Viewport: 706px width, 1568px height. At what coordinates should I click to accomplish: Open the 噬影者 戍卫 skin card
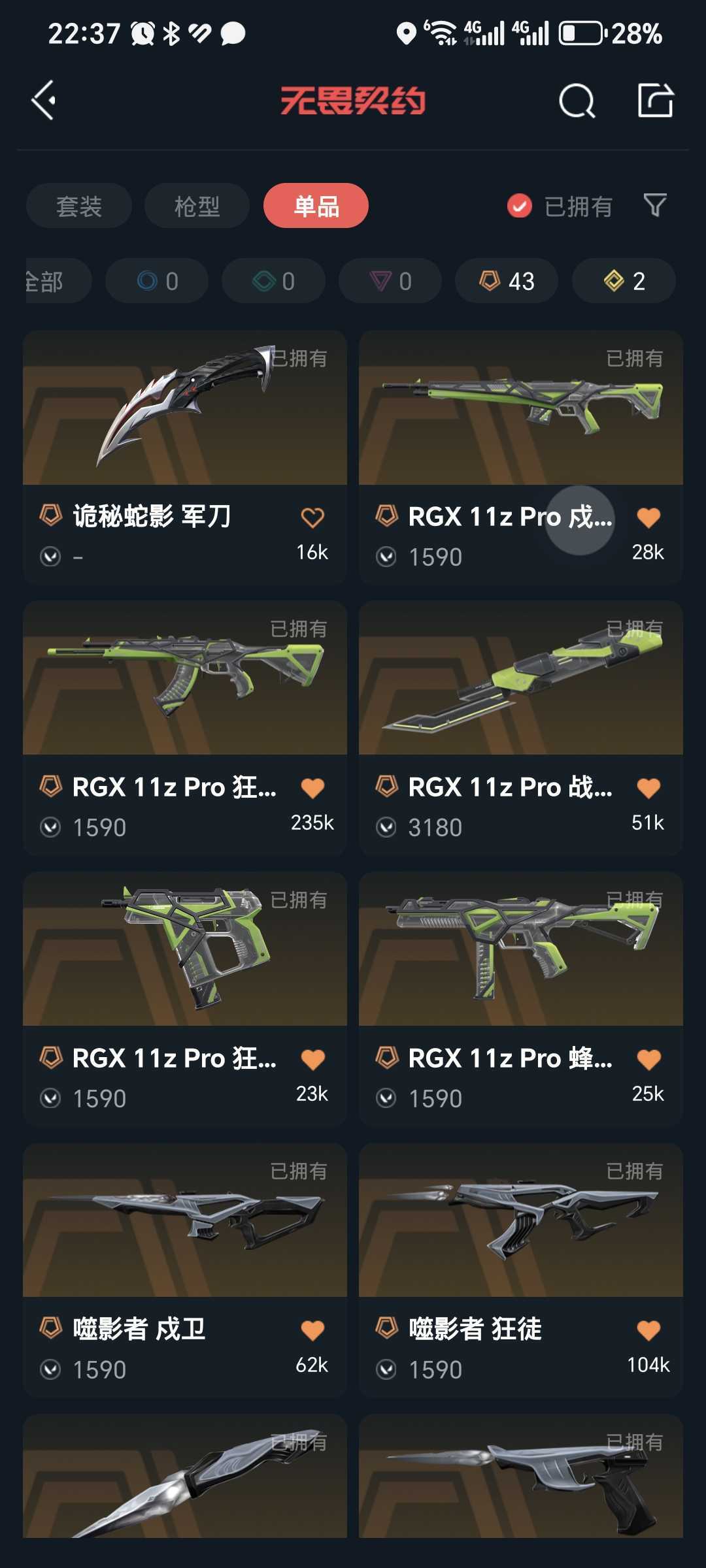pos(185,1270)
